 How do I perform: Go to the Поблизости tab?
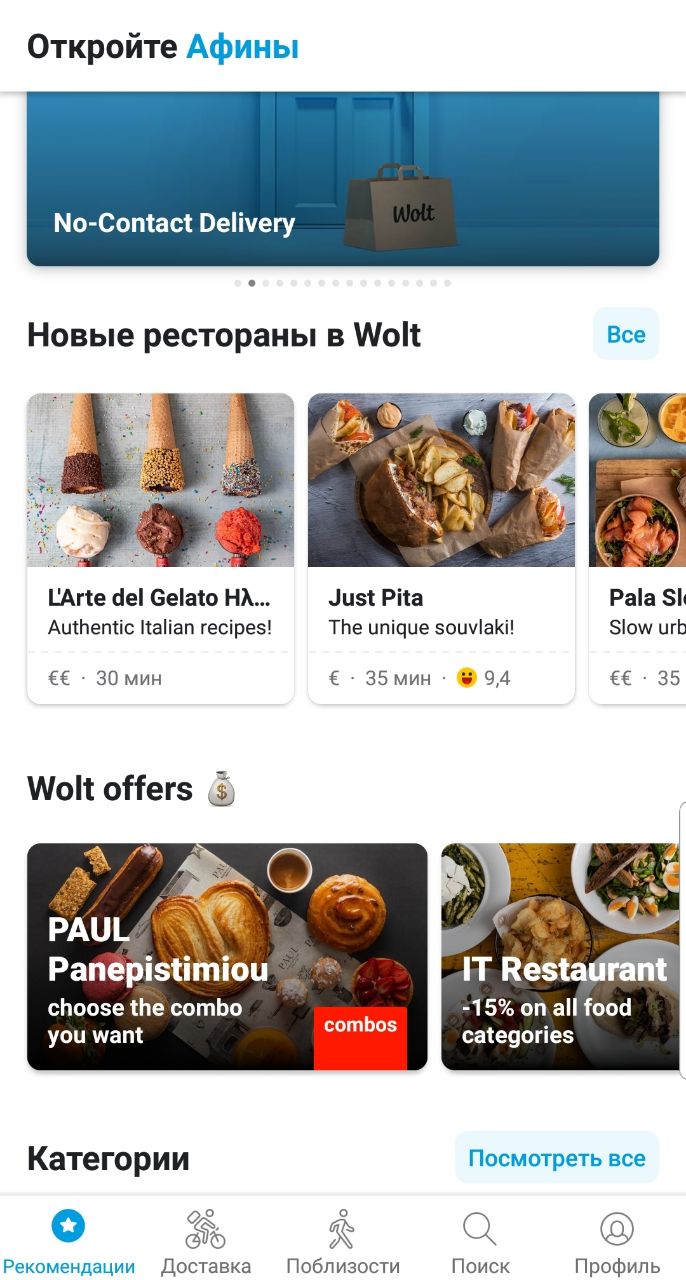(343, 1240)
